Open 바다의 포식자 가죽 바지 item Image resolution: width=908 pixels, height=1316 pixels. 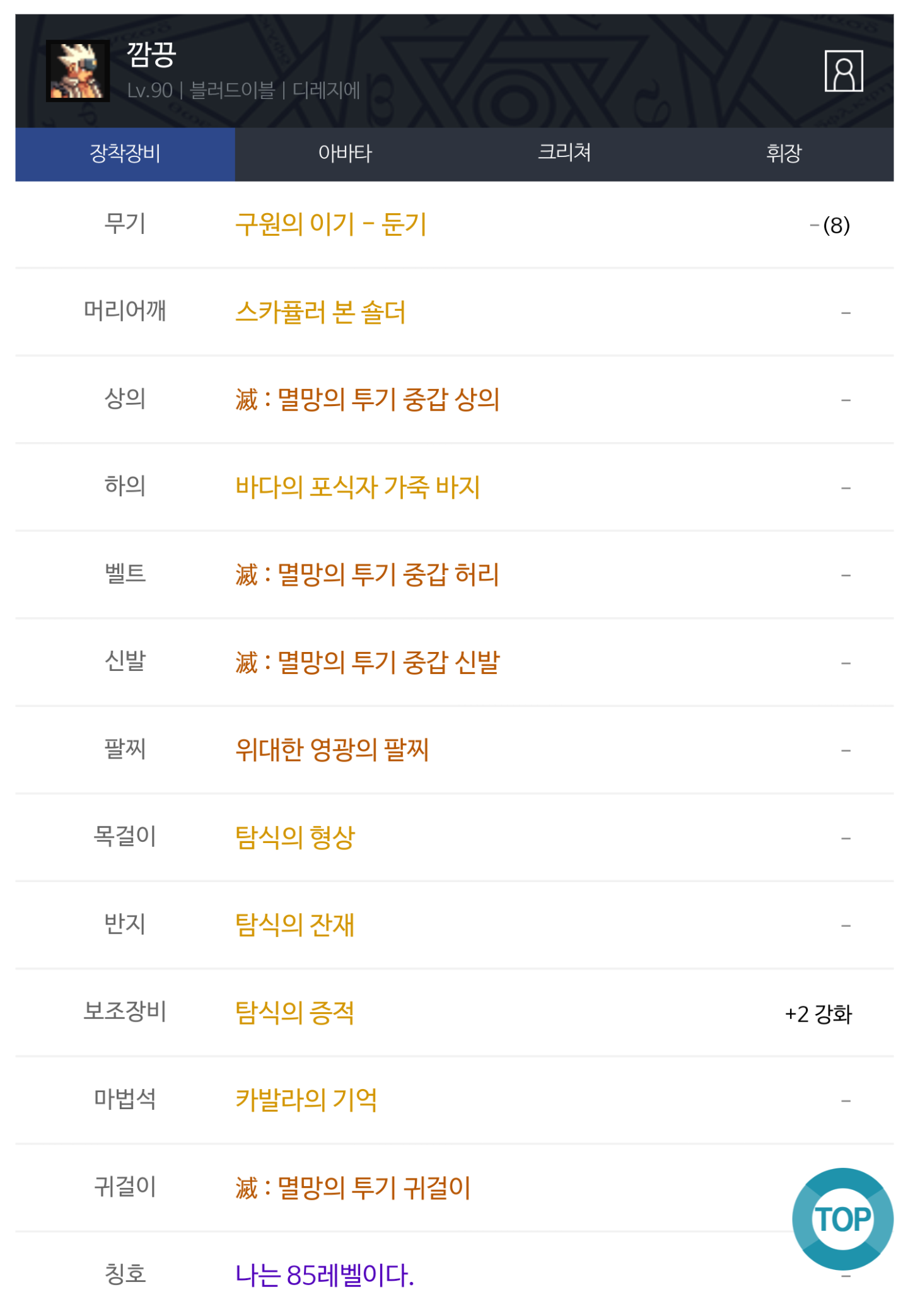(358, 487)
